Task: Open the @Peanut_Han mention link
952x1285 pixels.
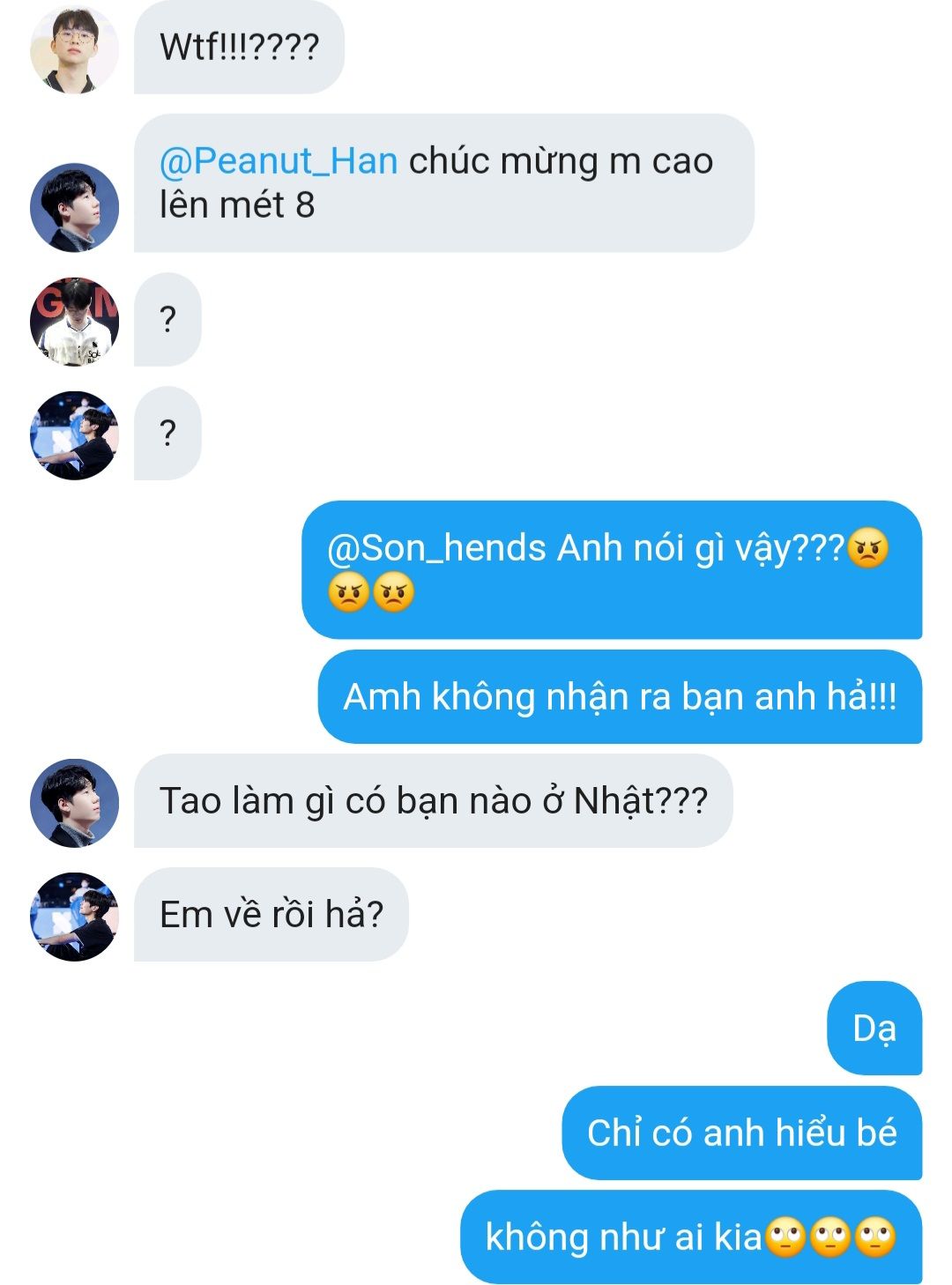Action: pyautogui.click(x=278, y=161)
